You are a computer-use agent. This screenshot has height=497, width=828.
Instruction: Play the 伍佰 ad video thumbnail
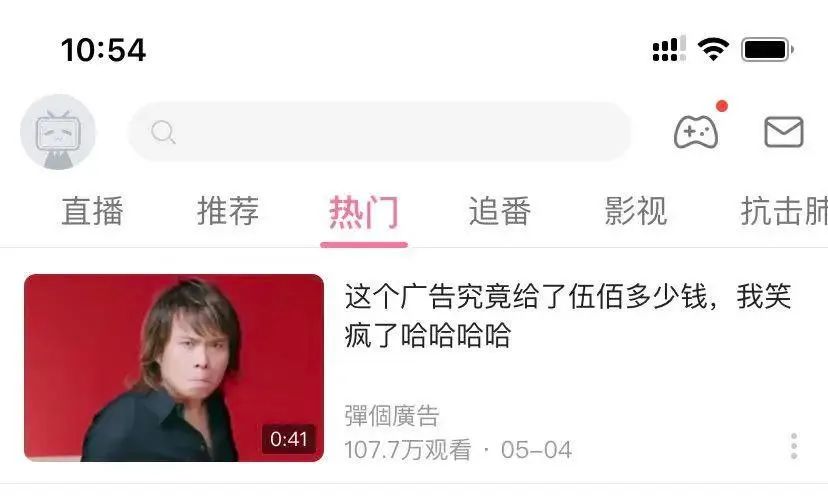[174, 368]
